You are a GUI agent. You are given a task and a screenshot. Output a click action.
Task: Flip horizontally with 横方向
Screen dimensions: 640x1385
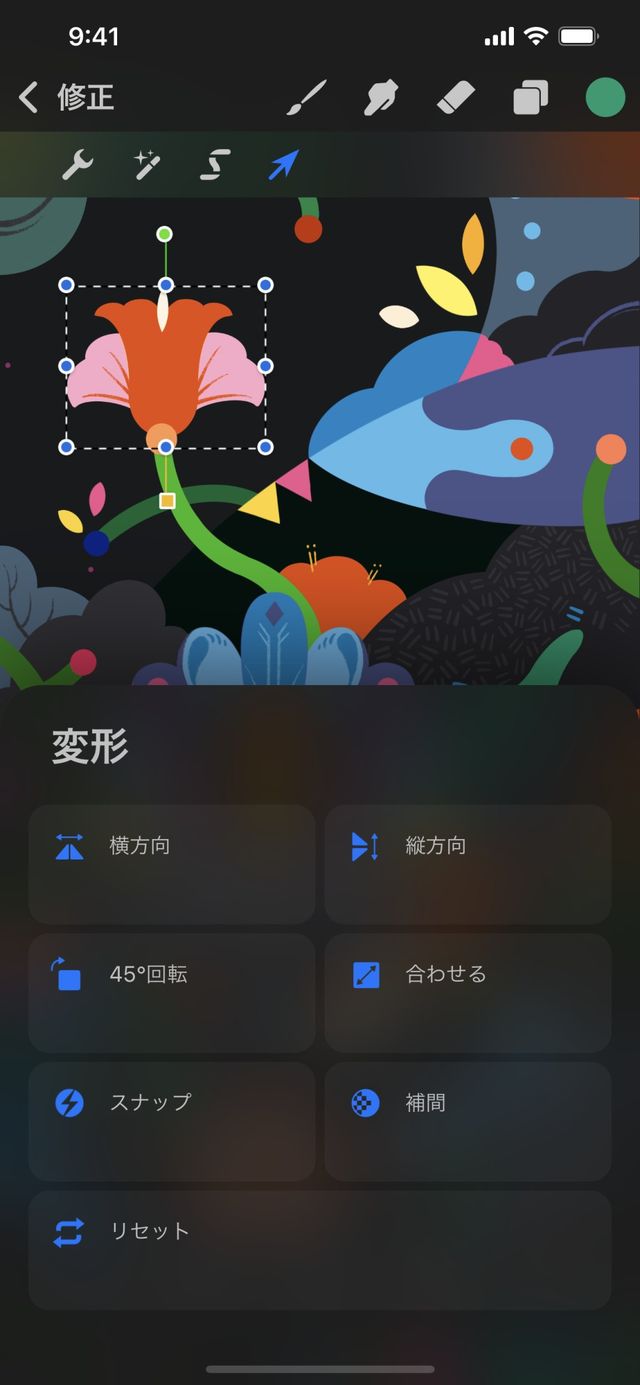pyautogui.click(x=172, y=864)
